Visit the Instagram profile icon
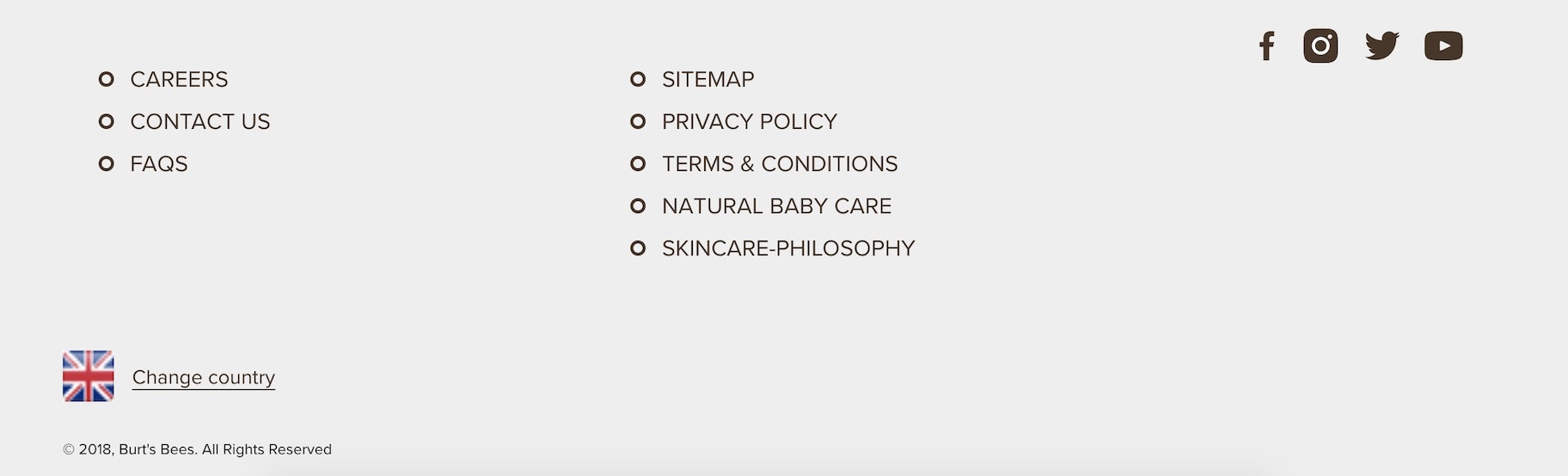 click(1320, 46)
